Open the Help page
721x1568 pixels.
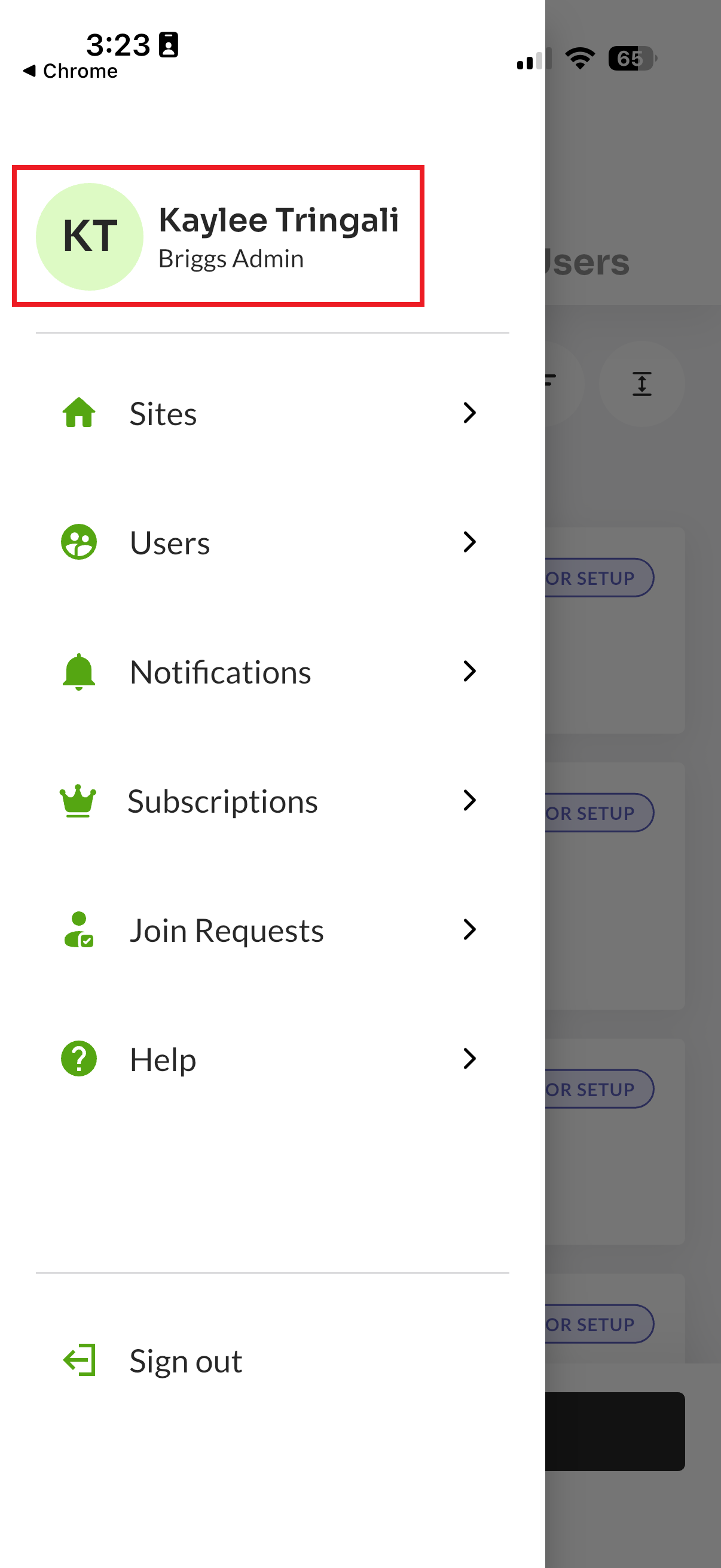(272, 1059)
